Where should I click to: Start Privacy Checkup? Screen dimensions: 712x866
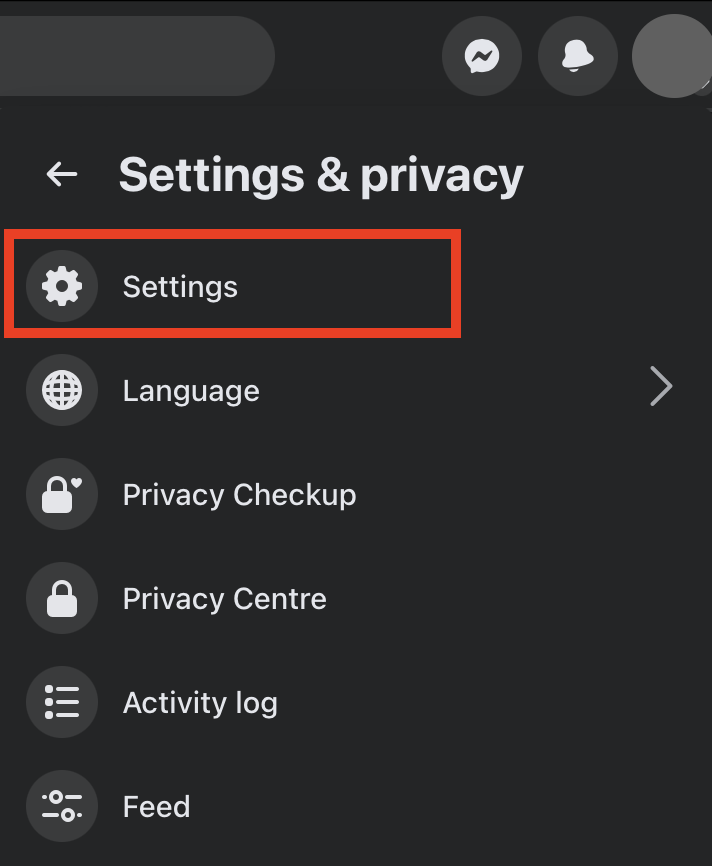239,494
